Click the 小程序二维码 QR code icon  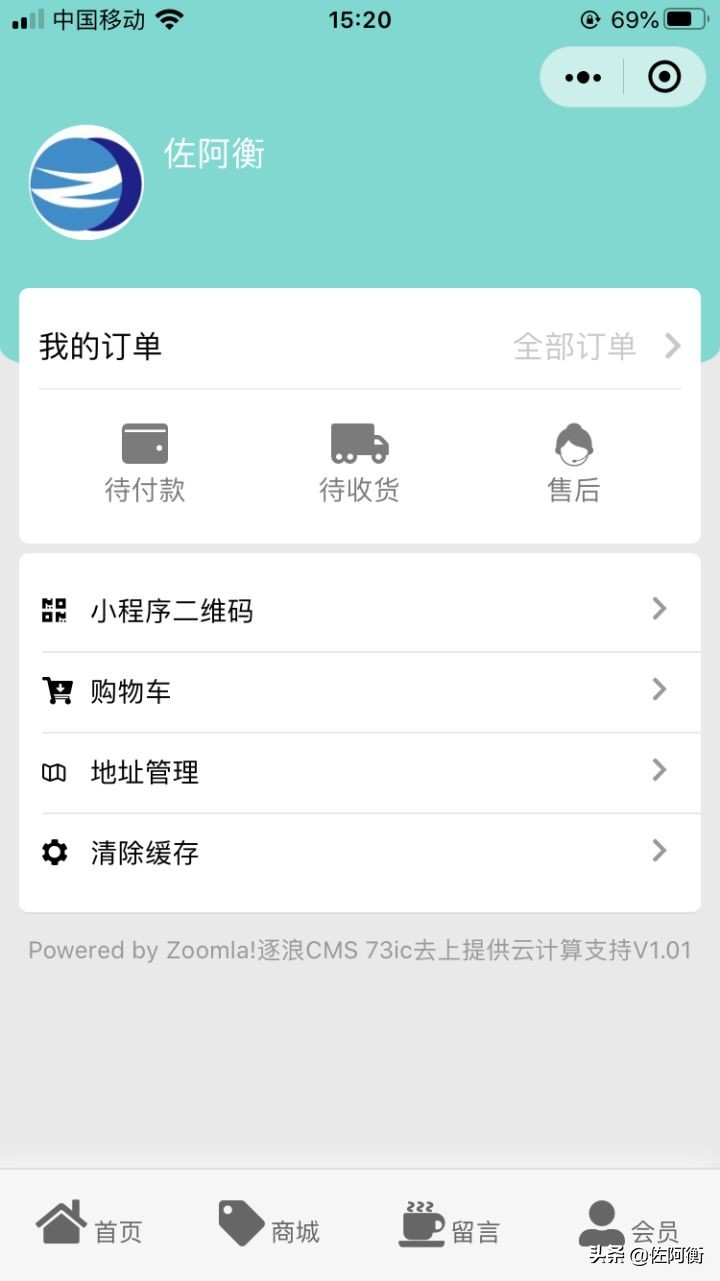(x=54, y=608)
